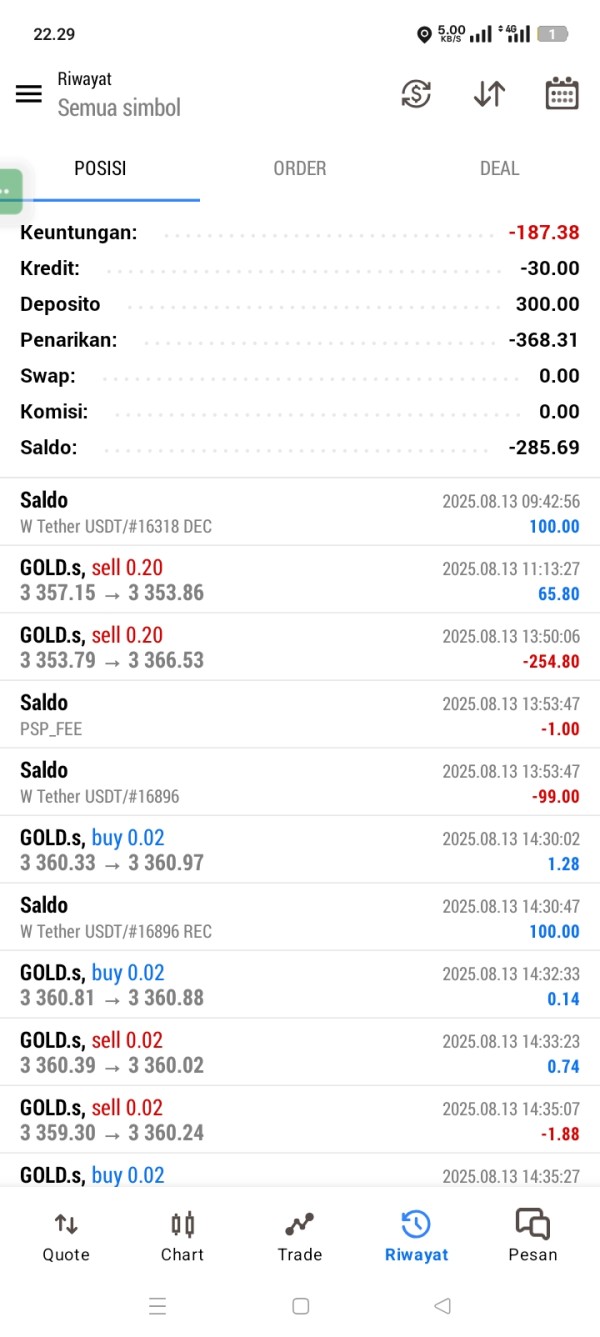
Task: Open GOLD.s sell 0.20 position with 65.80 profit
Action: [x=300, y=580]
